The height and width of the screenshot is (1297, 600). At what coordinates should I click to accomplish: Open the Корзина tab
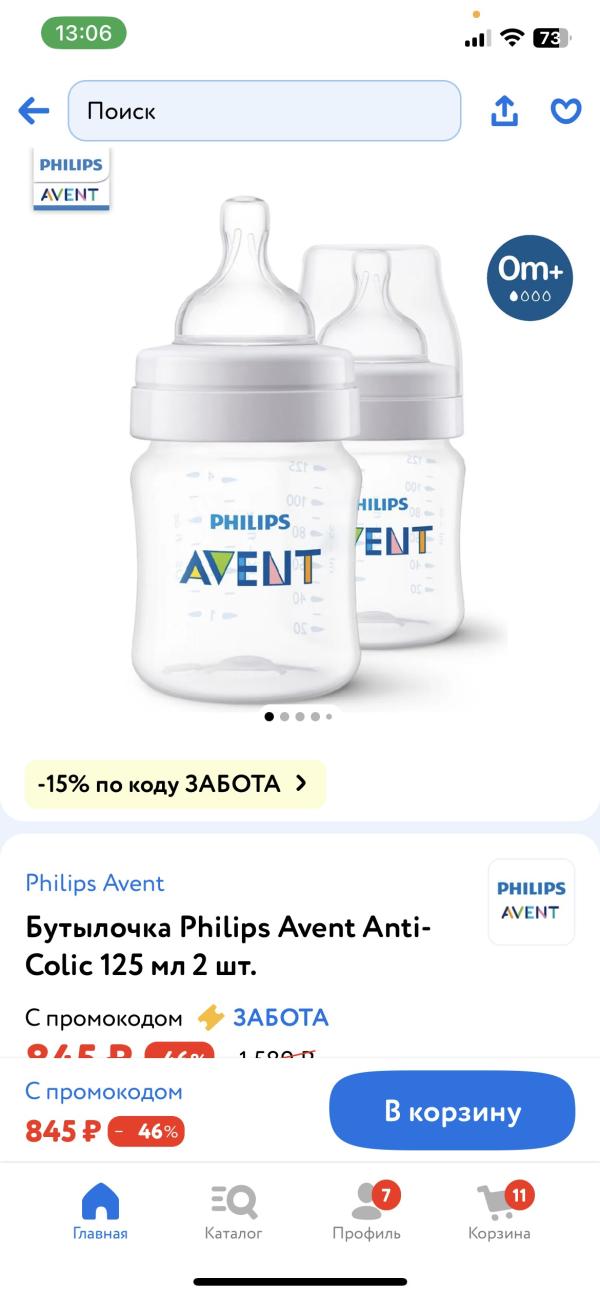pos(500,1210)
